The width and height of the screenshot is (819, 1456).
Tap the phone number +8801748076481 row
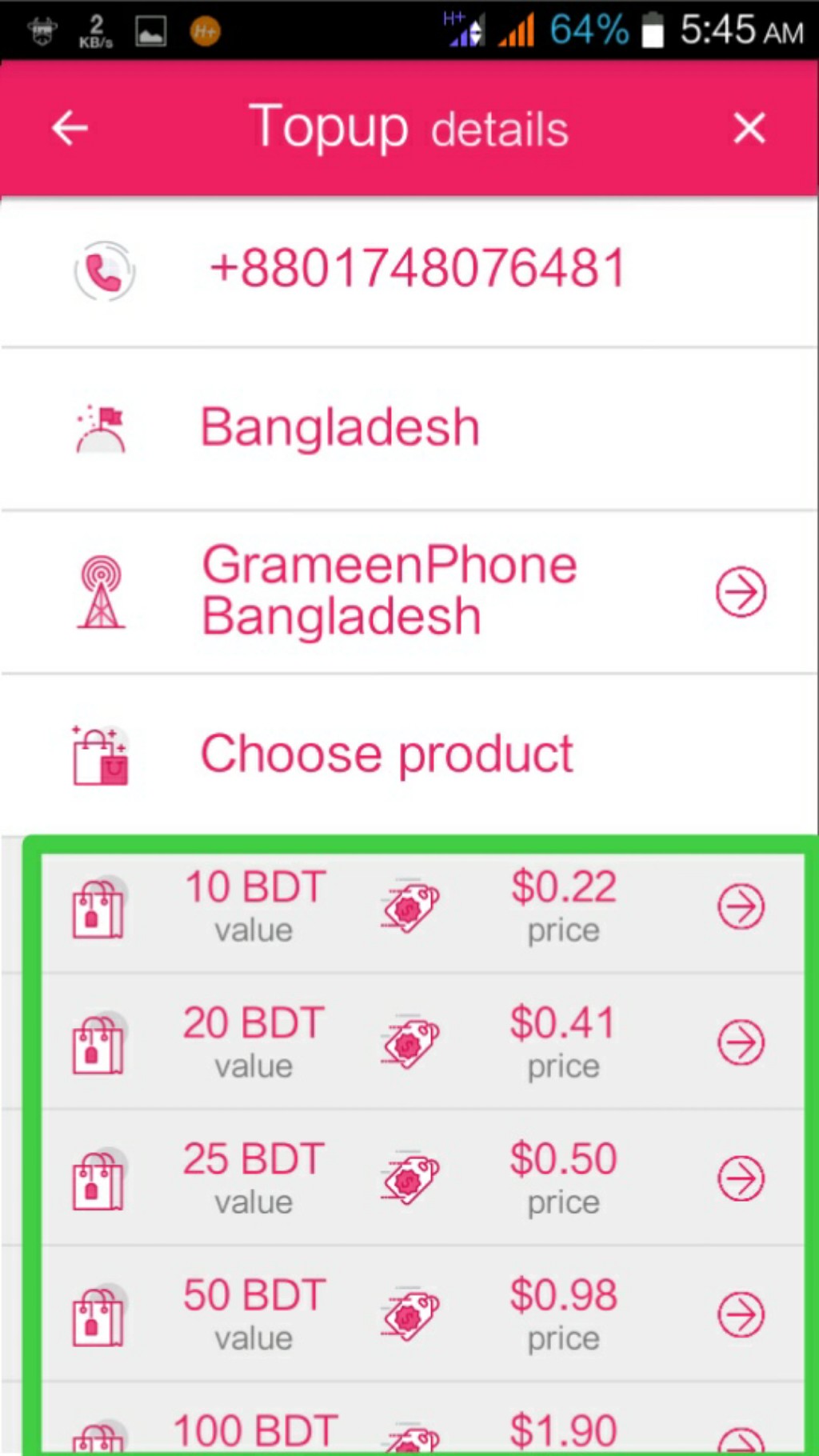416,269
